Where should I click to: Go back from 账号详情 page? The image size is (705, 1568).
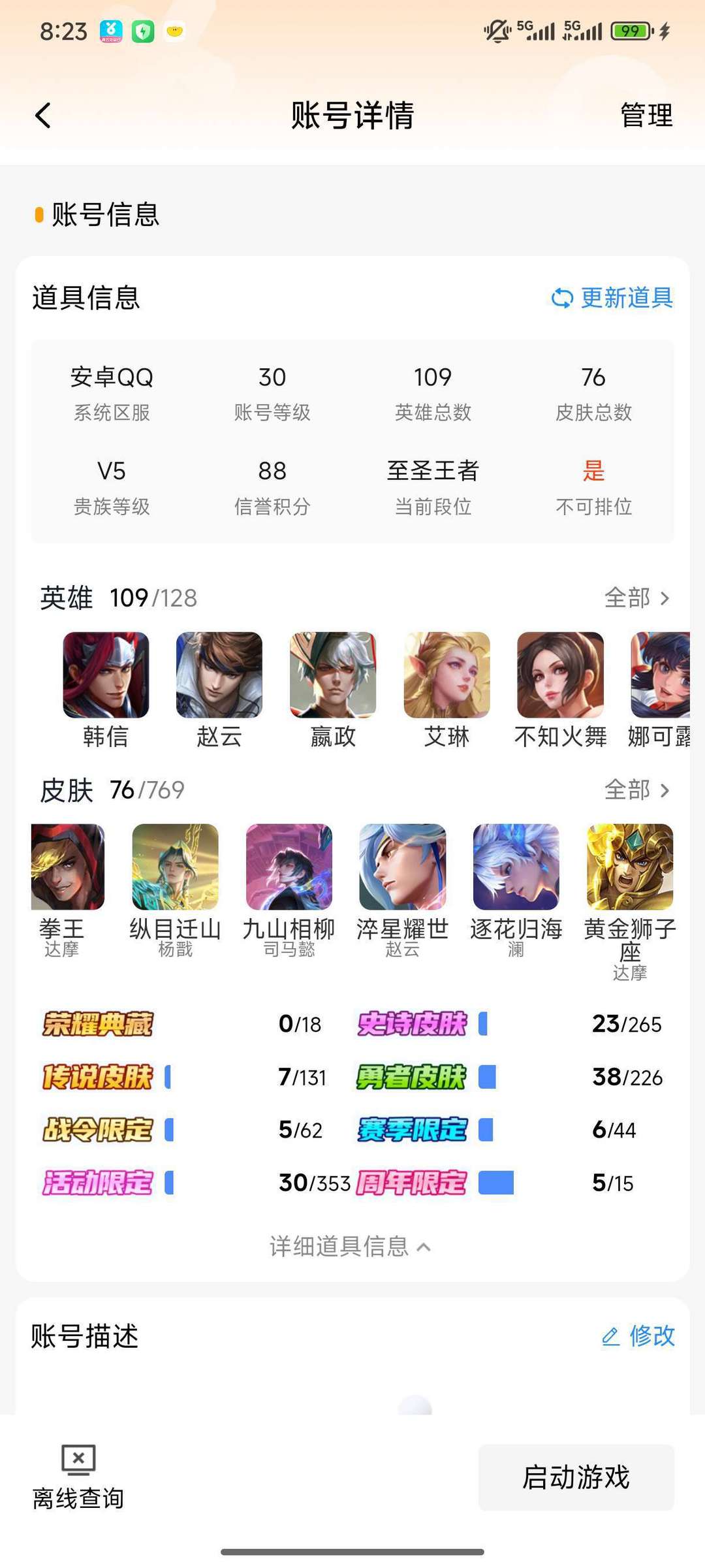pyautogui.click(x=43, y=116)
